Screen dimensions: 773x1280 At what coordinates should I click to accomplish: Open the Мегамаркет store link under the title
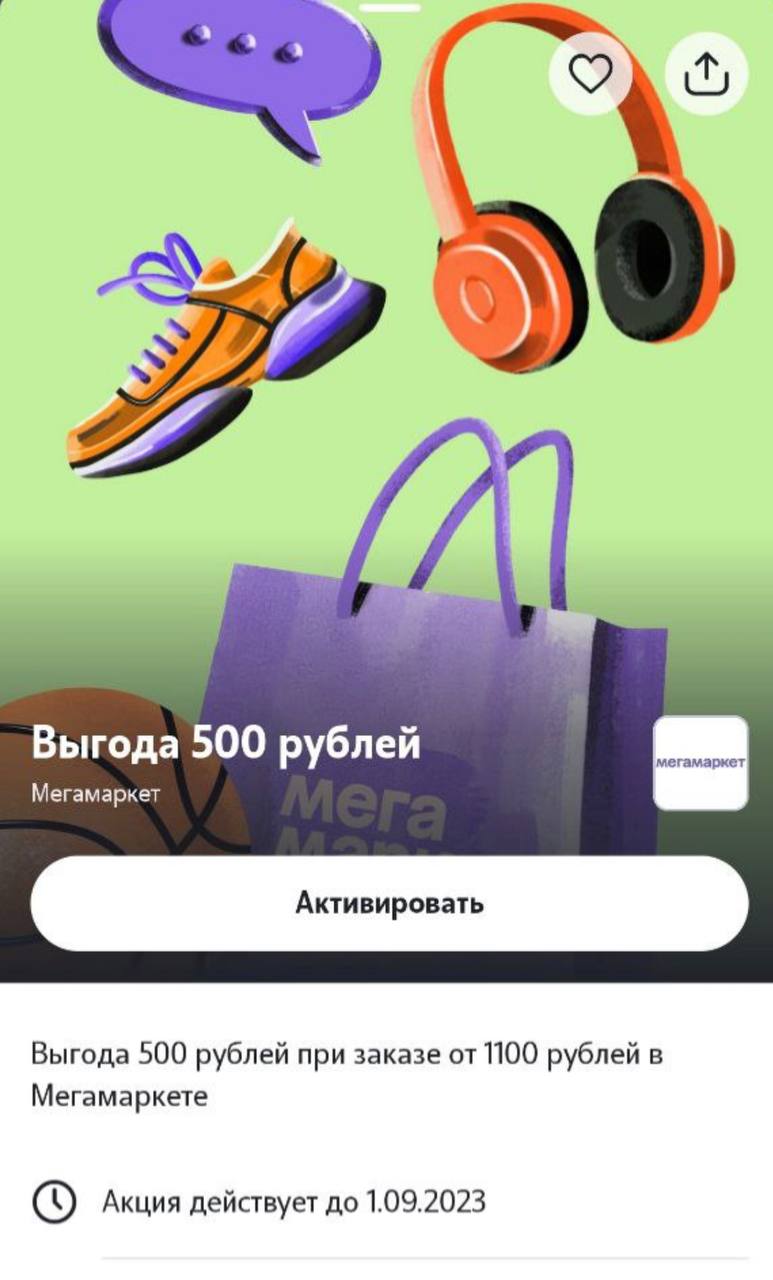pyautogui.click(x=95, y=794)
